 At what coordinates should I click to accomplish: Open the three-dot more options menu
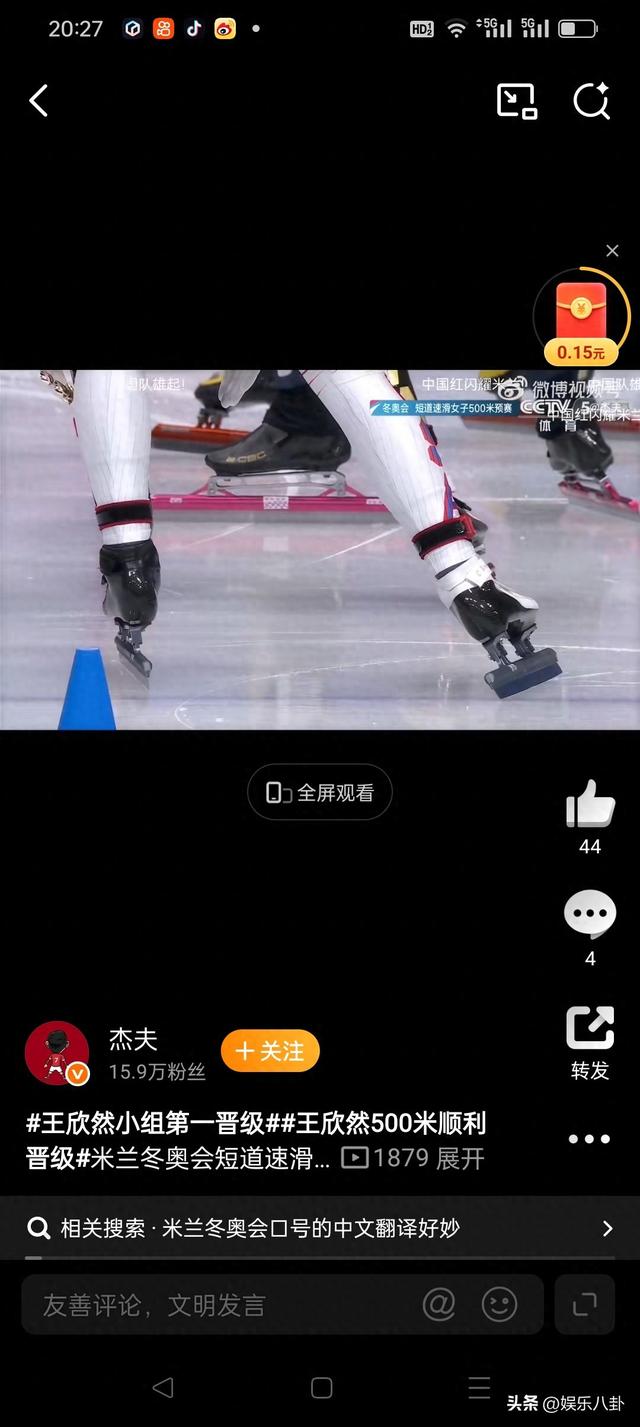590,1139
